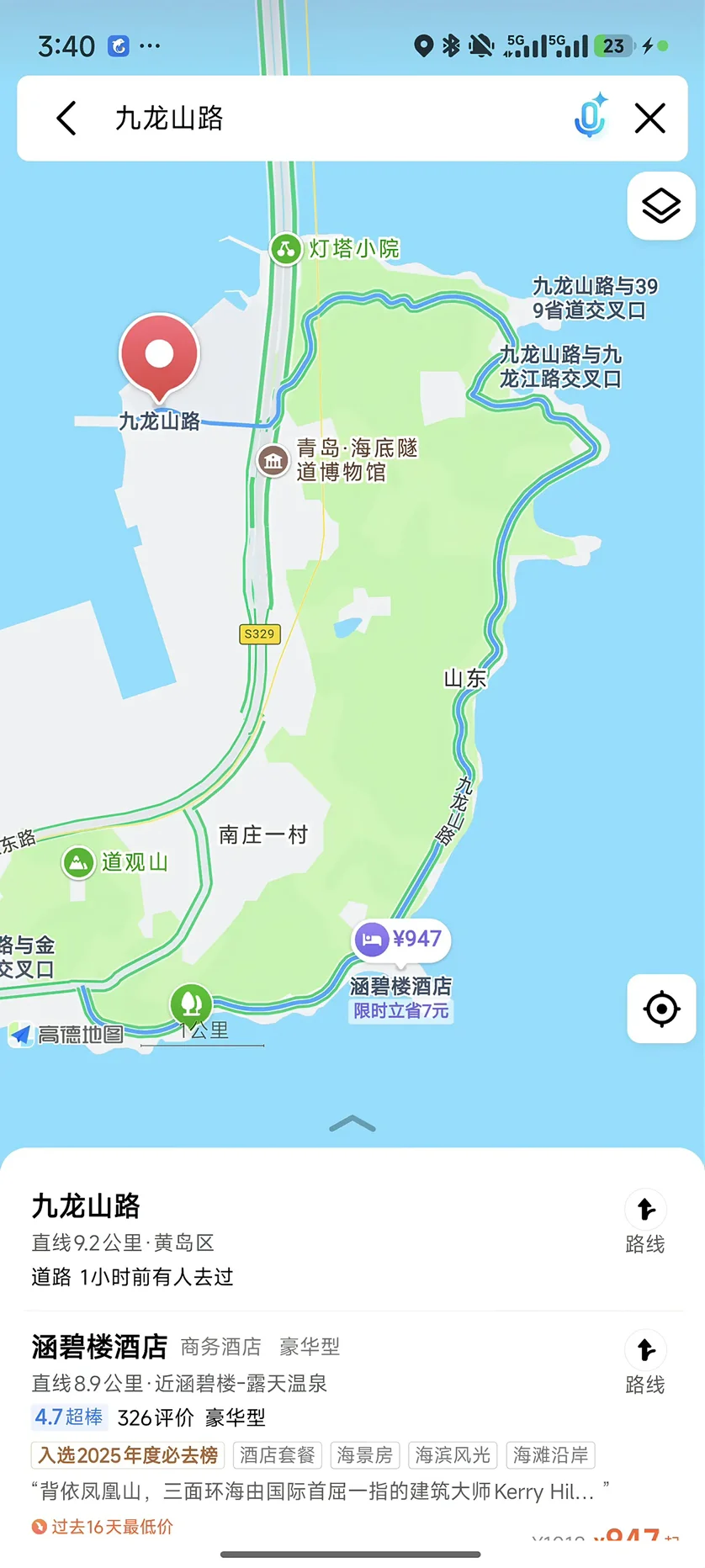Recenter map on my location
The height and width of the screenshot is (1568, 705).
(661, 1009)
